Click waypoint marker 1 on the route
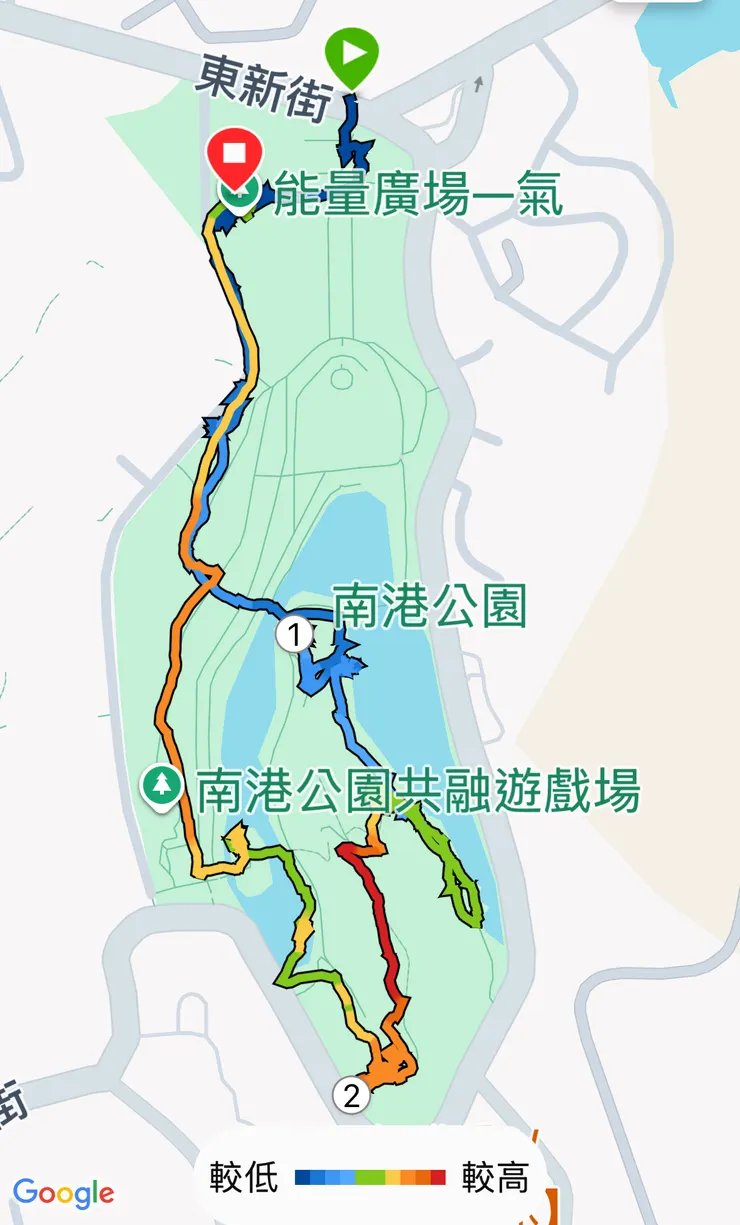The height and width of the screenshot is (1225, 740). click(x=292, y=633)
